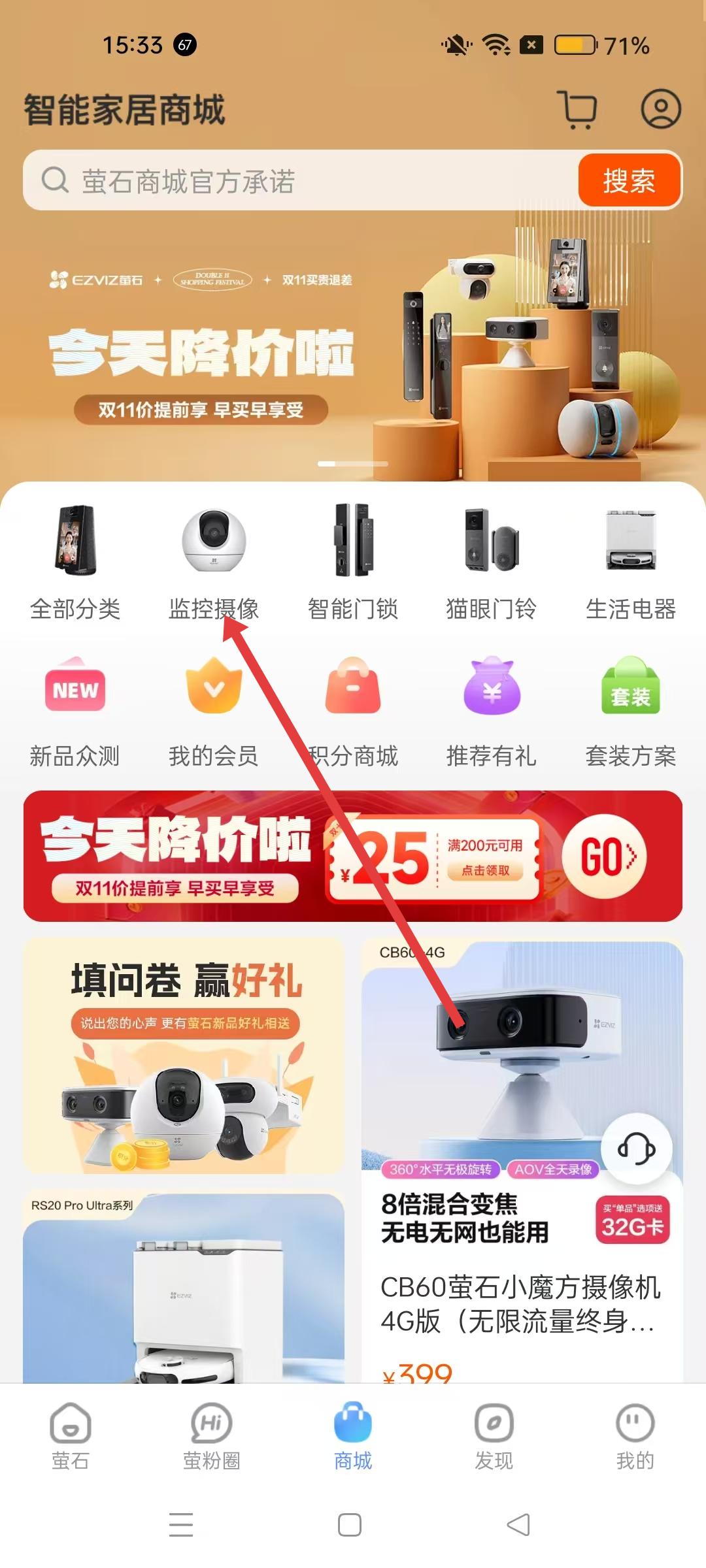Open 全部分类 category
706x1568 pixels.
click(75, 562)
